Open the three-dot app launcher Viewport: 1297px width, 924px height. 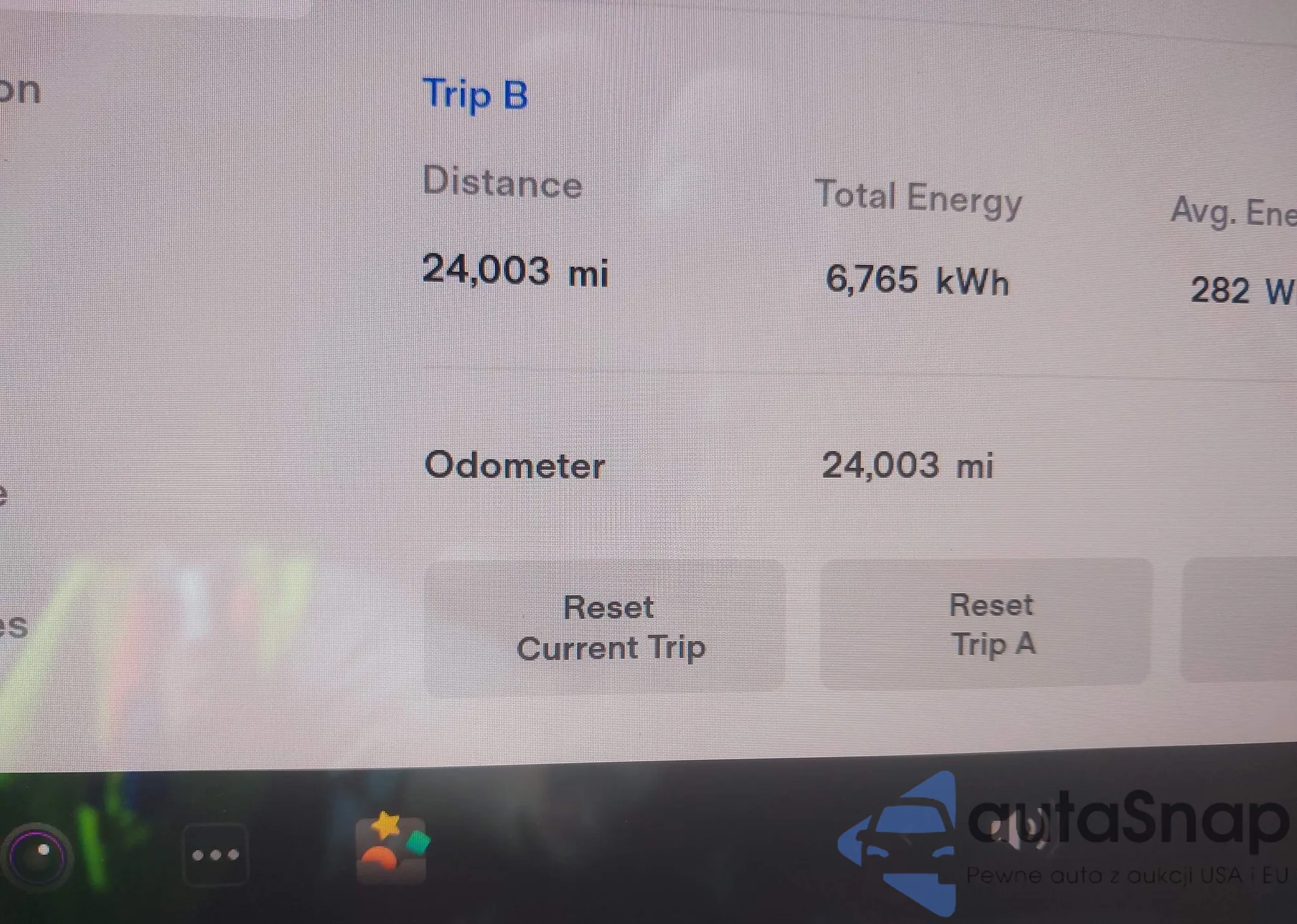[215, 855]
